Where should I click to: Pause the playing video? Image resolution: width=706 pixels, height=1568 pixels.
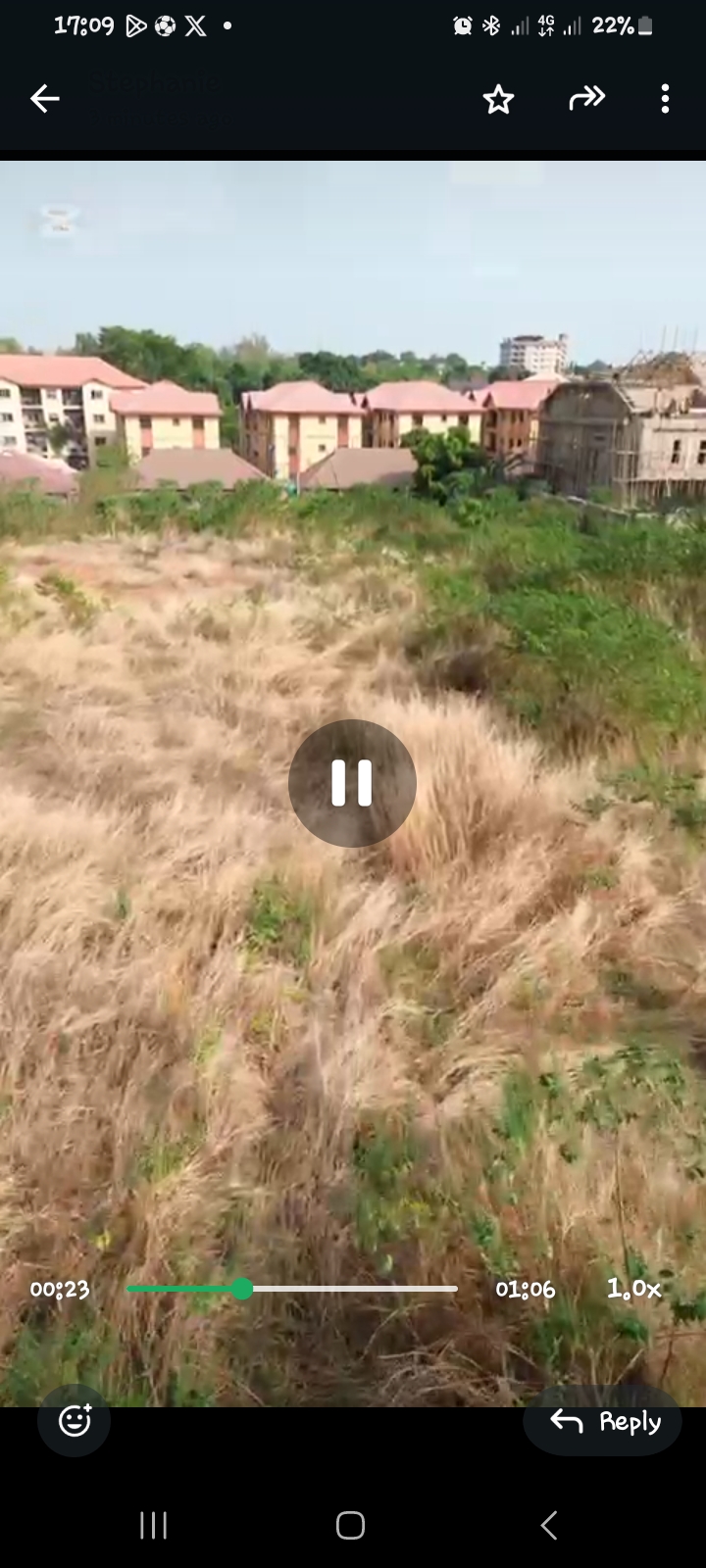click(x=352, y=783)
